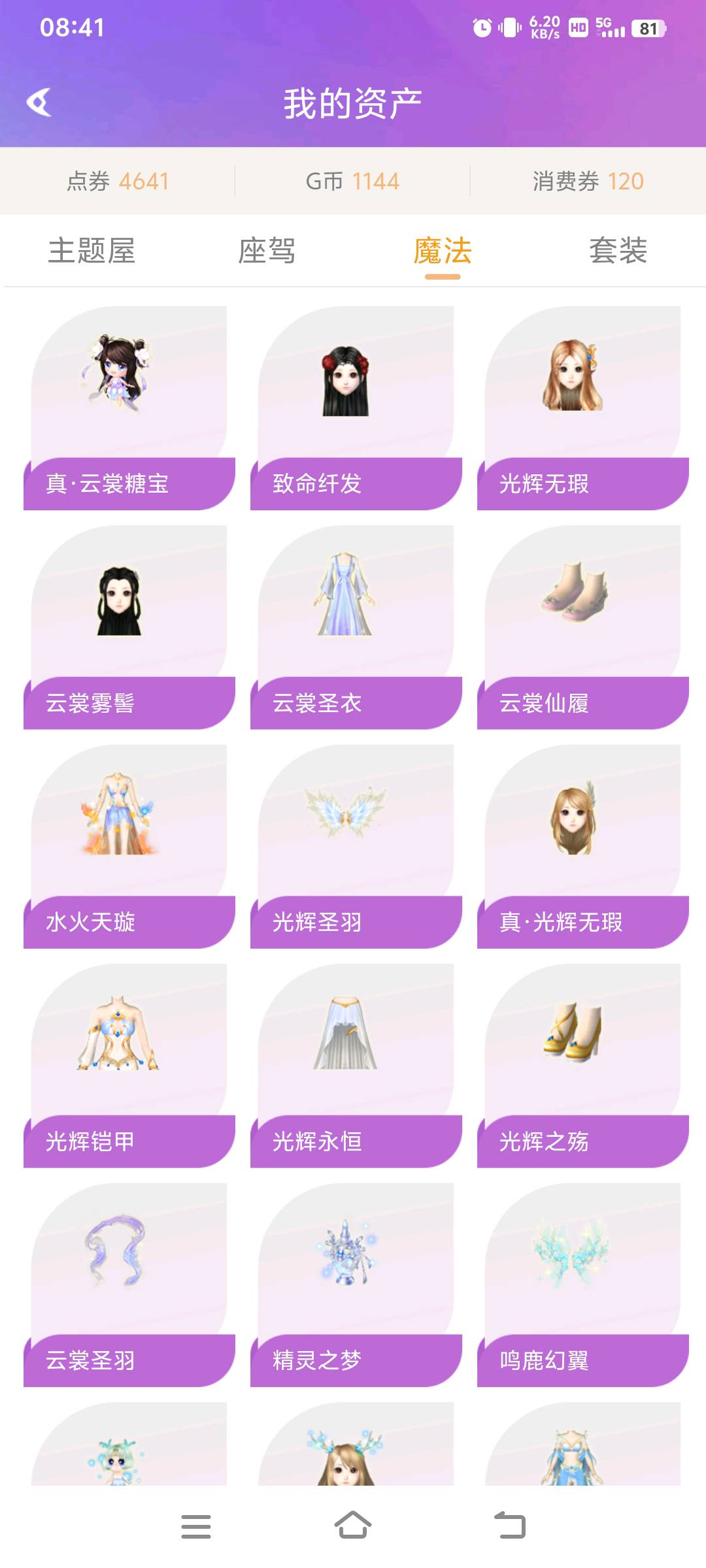Tap the system home button
This screenshot has height=1568, width=706.
pyautogui.click(x=353, y=1526)
